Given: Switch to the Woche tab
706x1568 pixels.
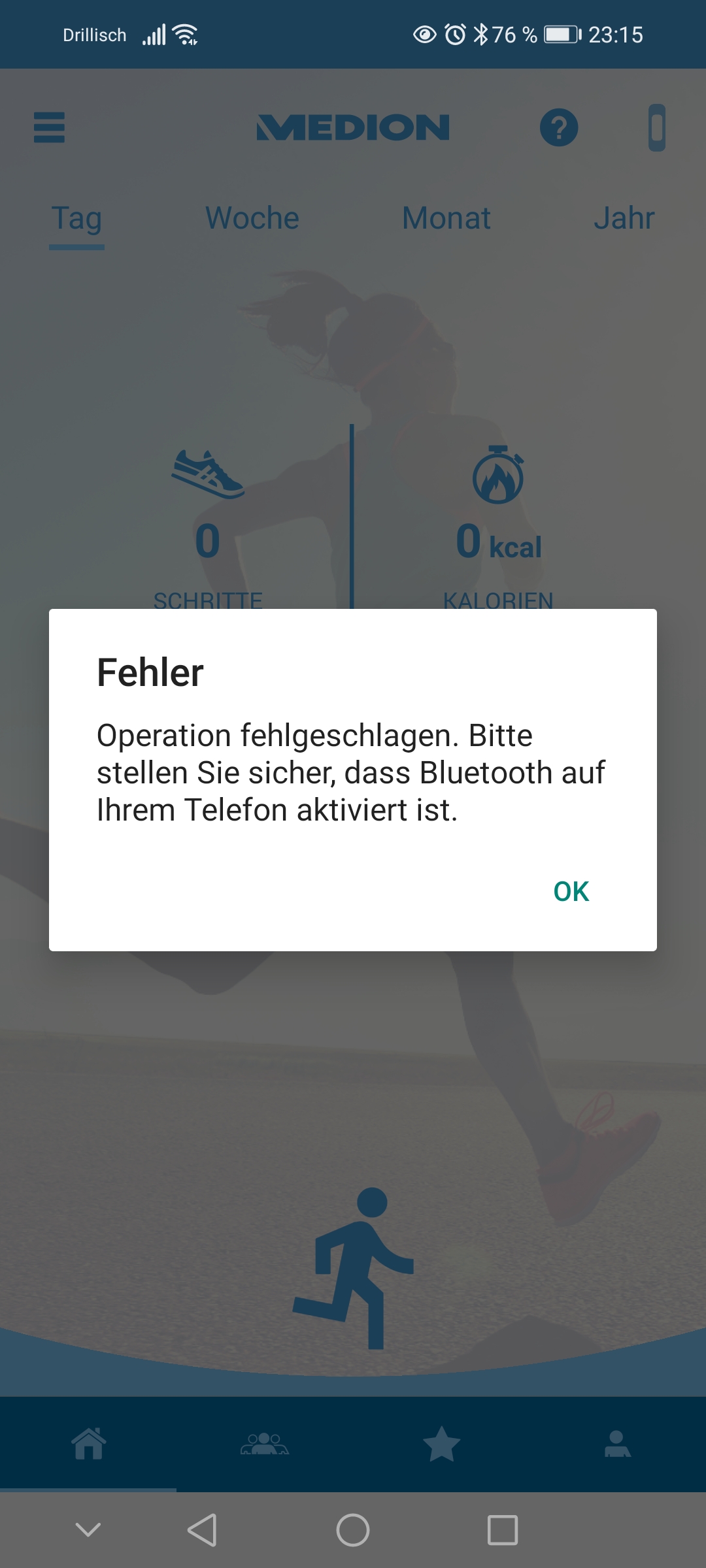Looking at the screenshot, I should point(251,218).
